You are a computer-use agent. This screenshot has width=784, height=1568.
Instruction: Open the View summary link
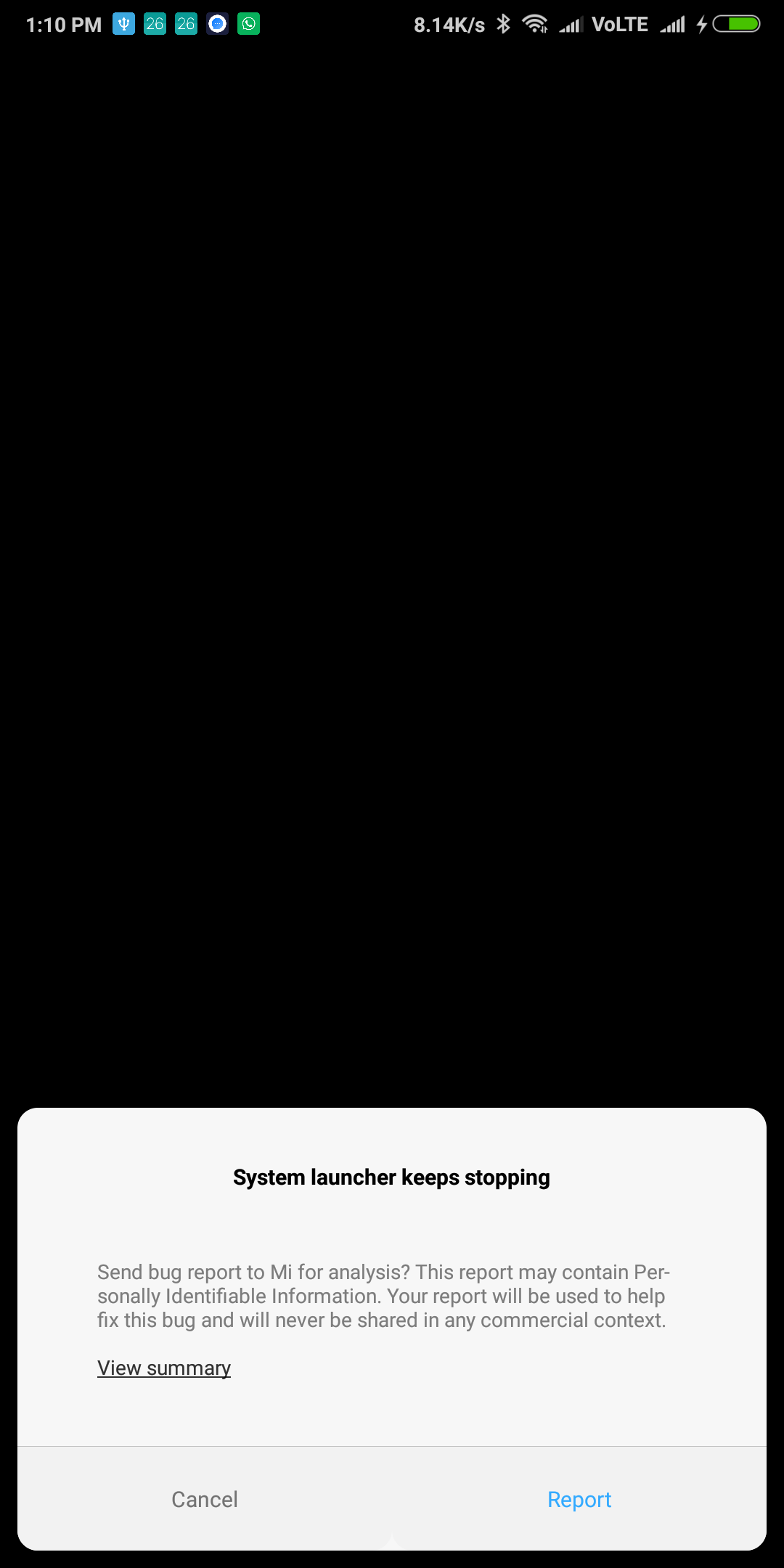coord(164,1368)
